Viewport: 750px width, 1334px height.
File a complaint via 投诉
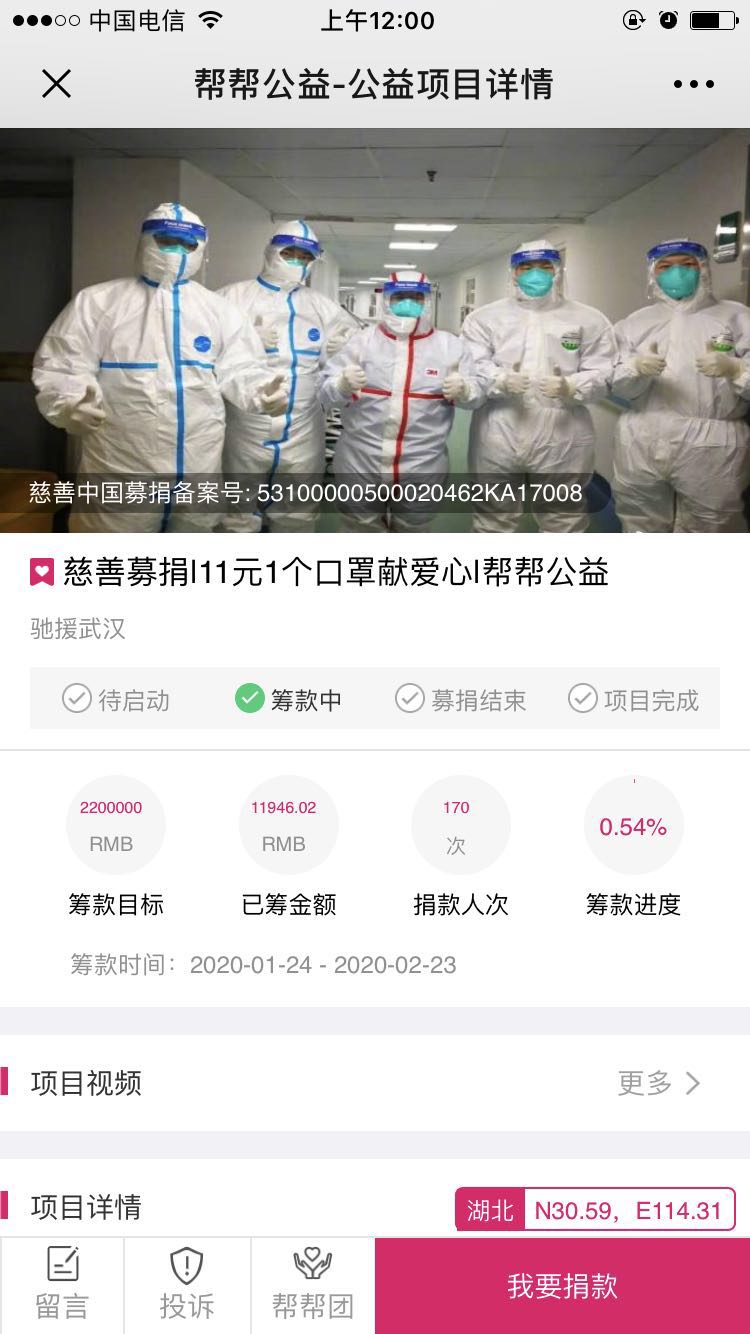[x=187, y=1285]
